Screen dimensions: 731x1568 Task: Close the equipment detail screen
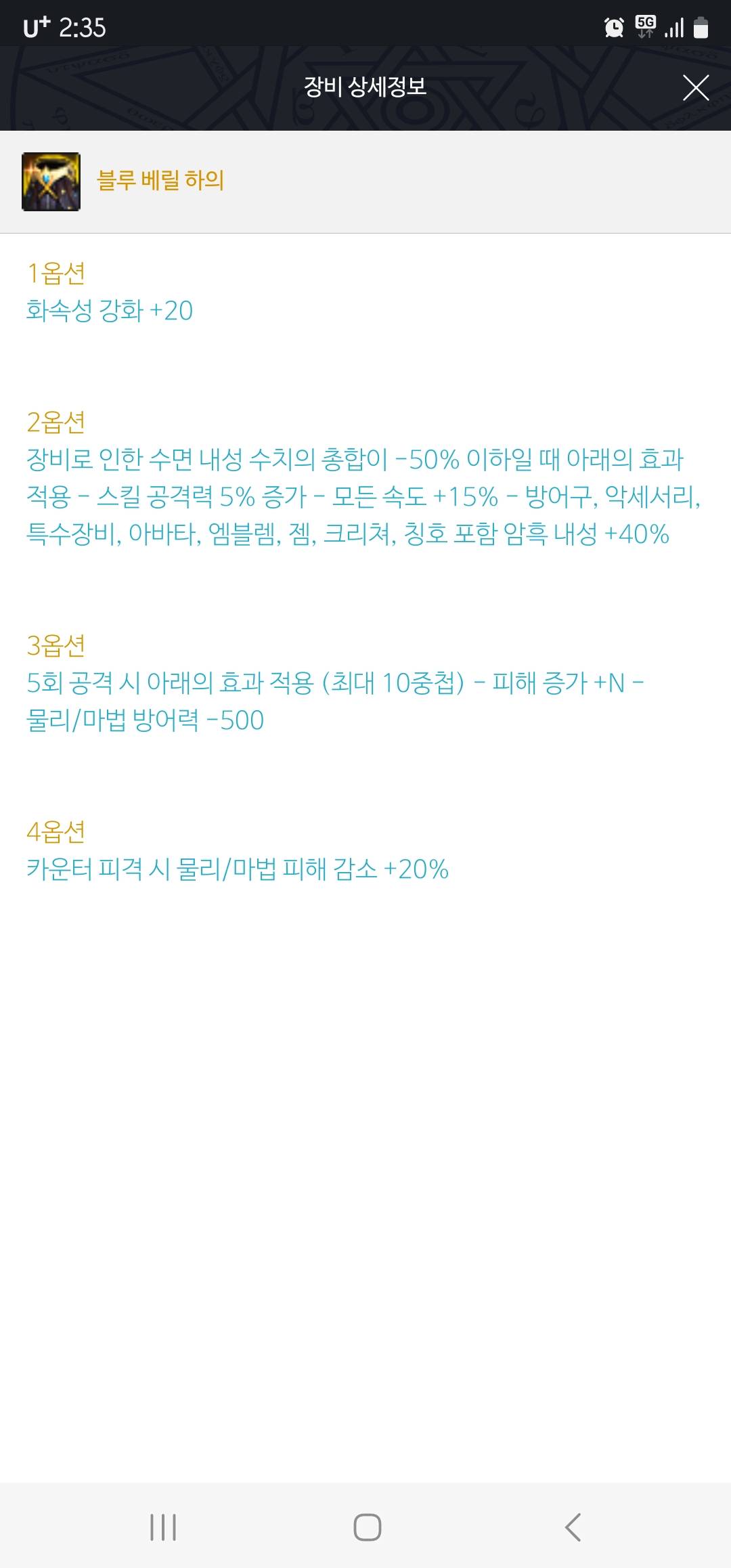695,88
